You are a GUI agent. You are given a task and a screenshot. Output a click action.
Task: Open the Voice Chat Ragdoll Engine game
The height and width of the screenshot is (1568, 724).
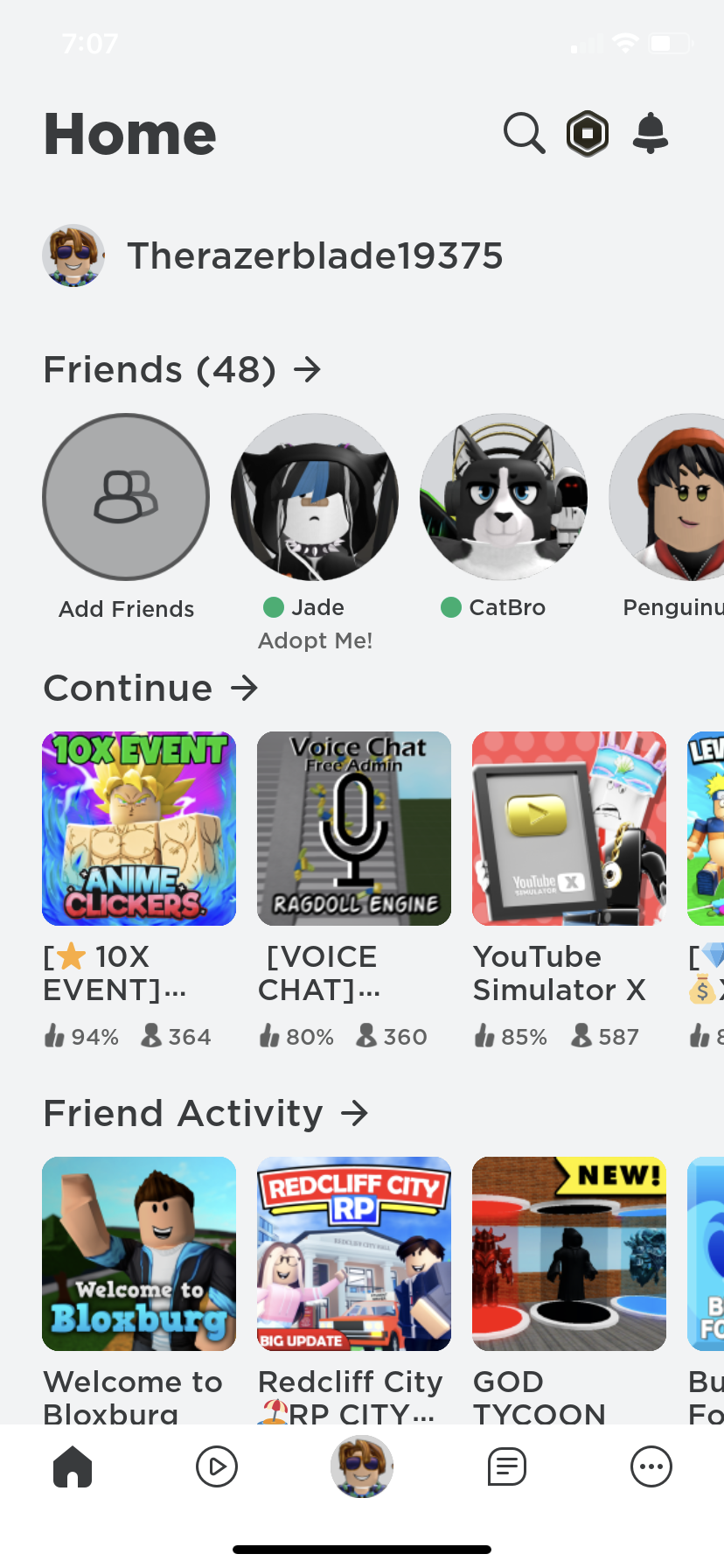354,829
